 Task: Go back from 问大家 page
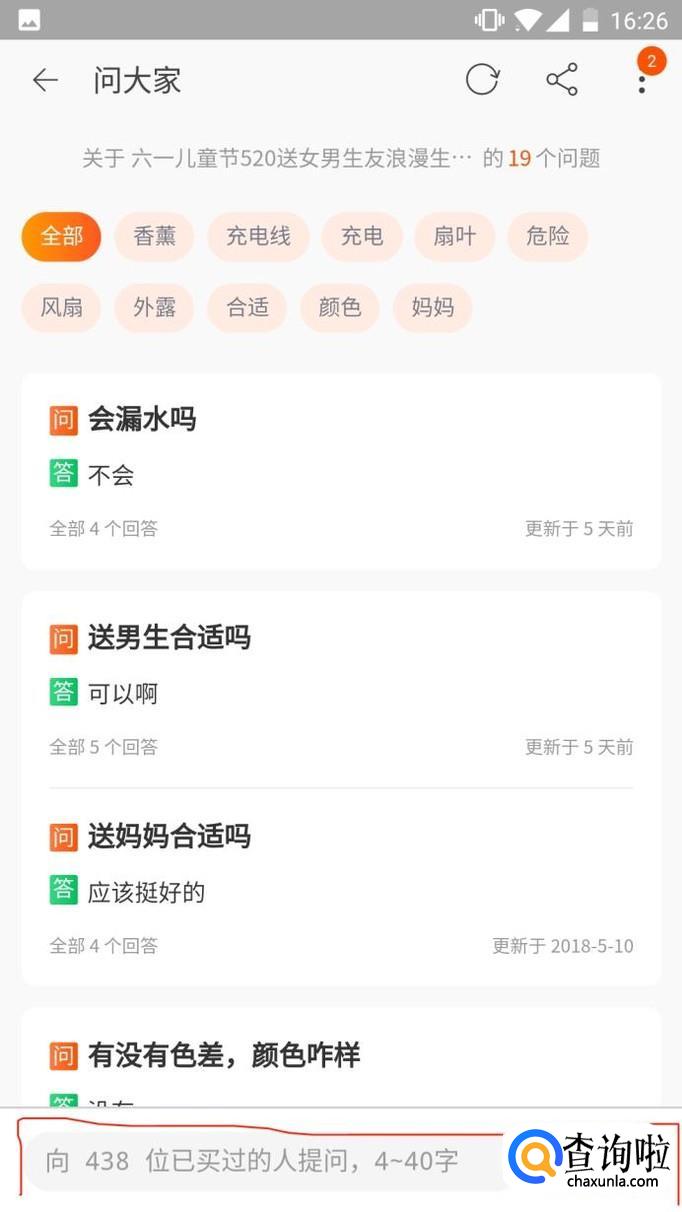(45, 80)
